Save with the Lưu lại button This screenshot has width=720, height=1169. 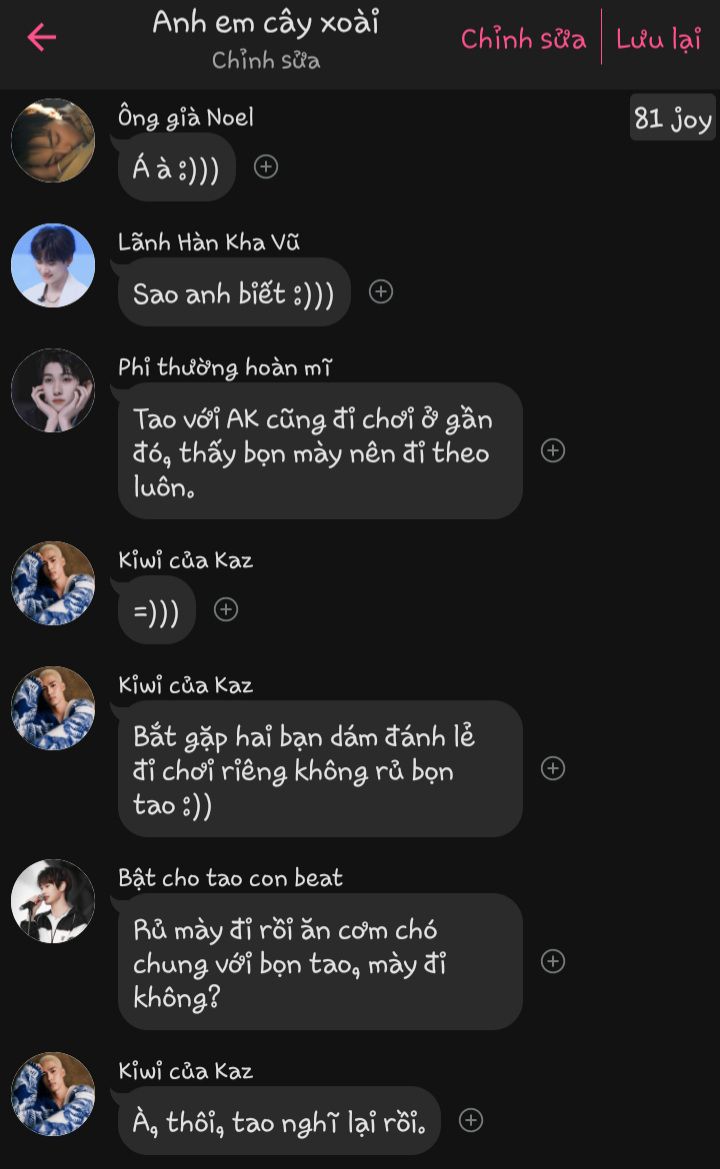click(658, 39)
